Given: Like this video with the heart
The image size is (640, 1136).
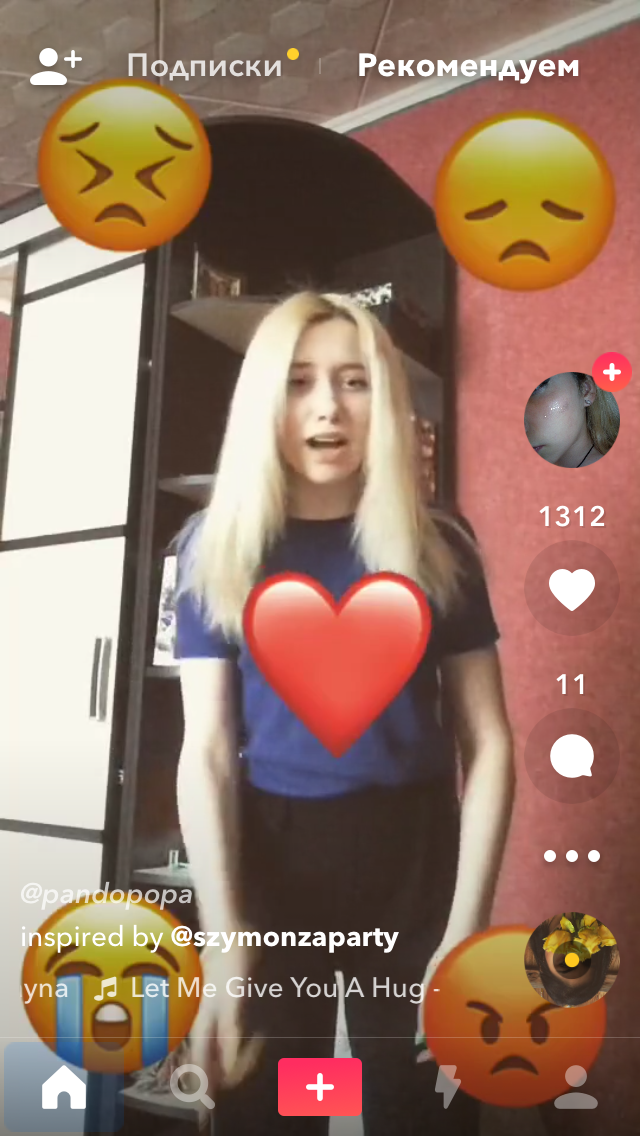Looking at the screenshot, I should (572, 588).
